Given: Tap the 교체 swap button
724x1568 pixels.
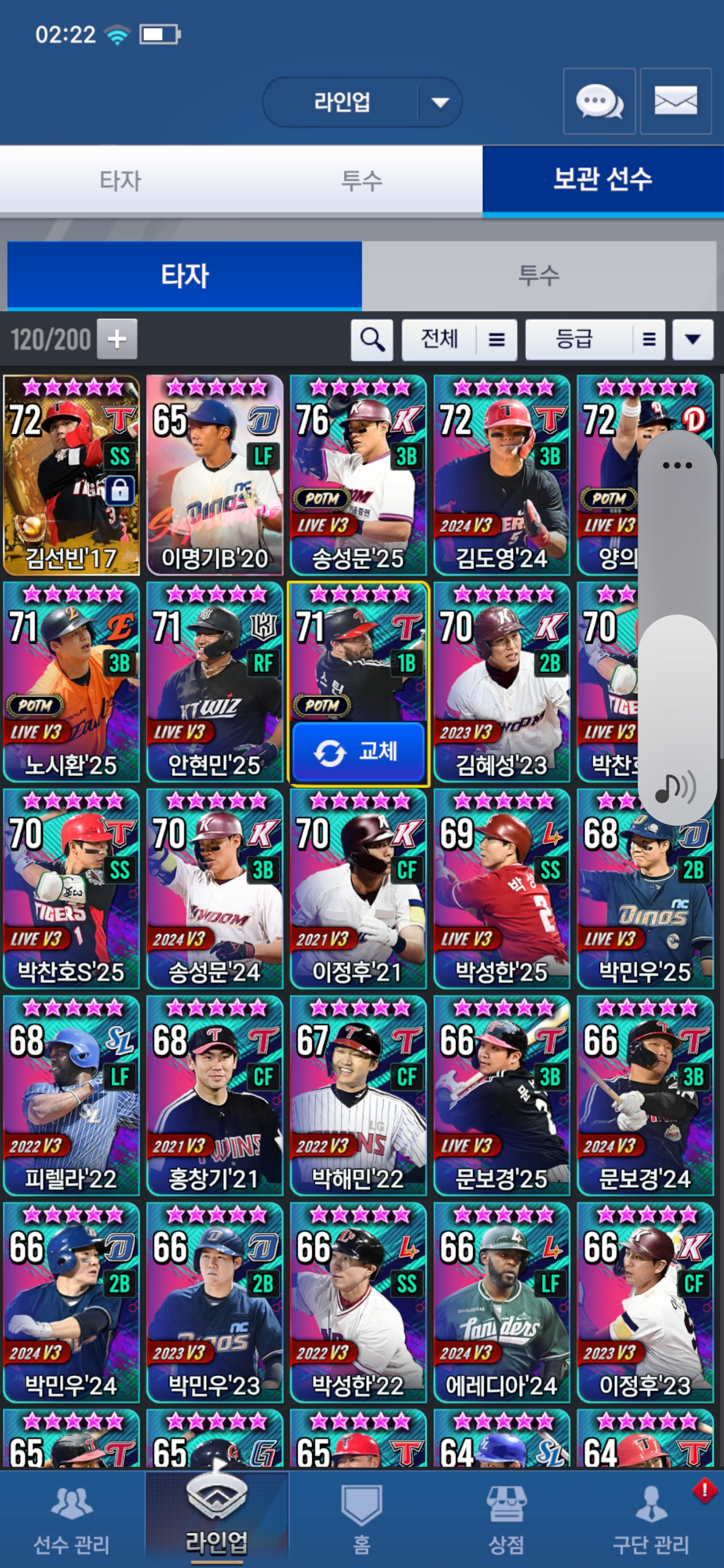Looking at the screenshot, I should click(x=358, y=752).
